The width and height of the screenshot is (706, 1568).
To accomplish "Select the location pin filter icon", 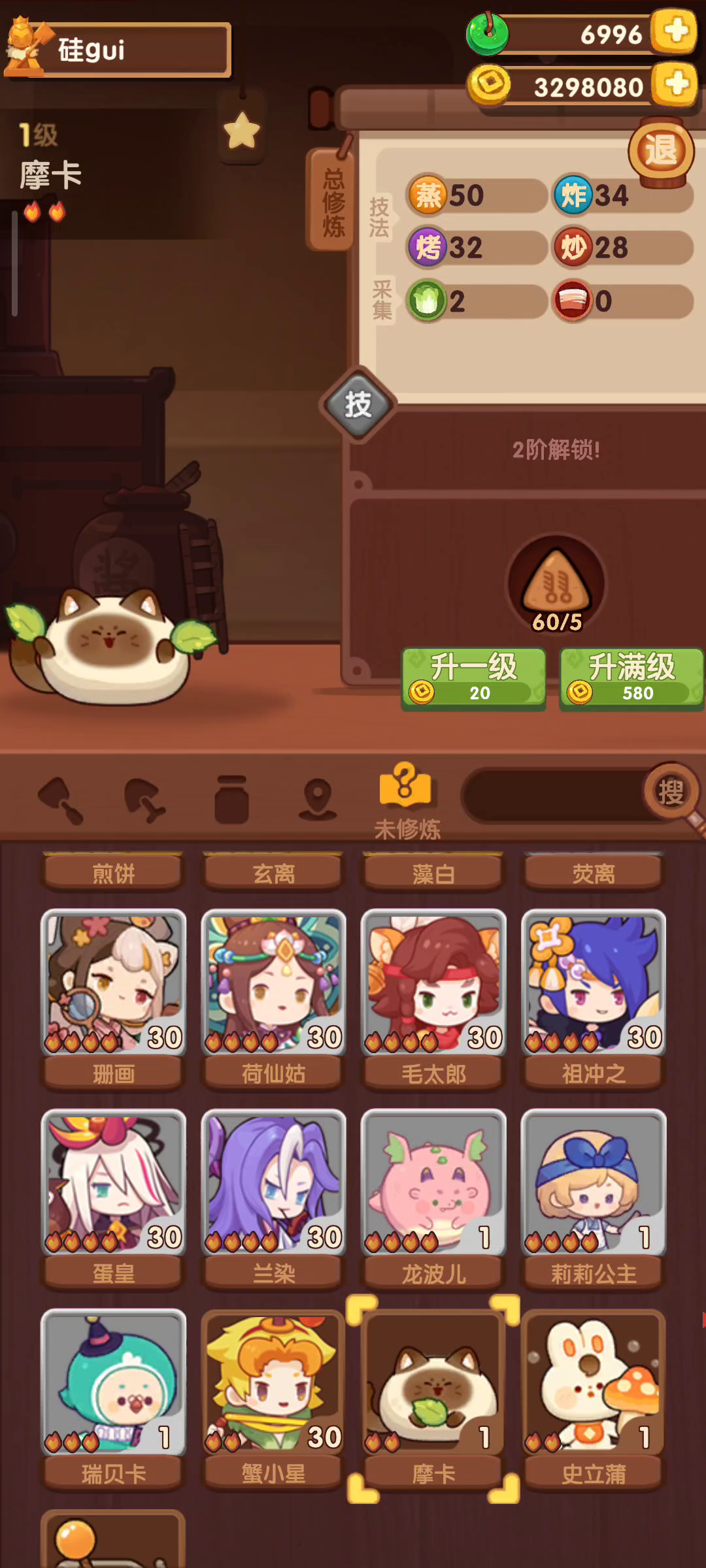I will (x=318, y=798).
